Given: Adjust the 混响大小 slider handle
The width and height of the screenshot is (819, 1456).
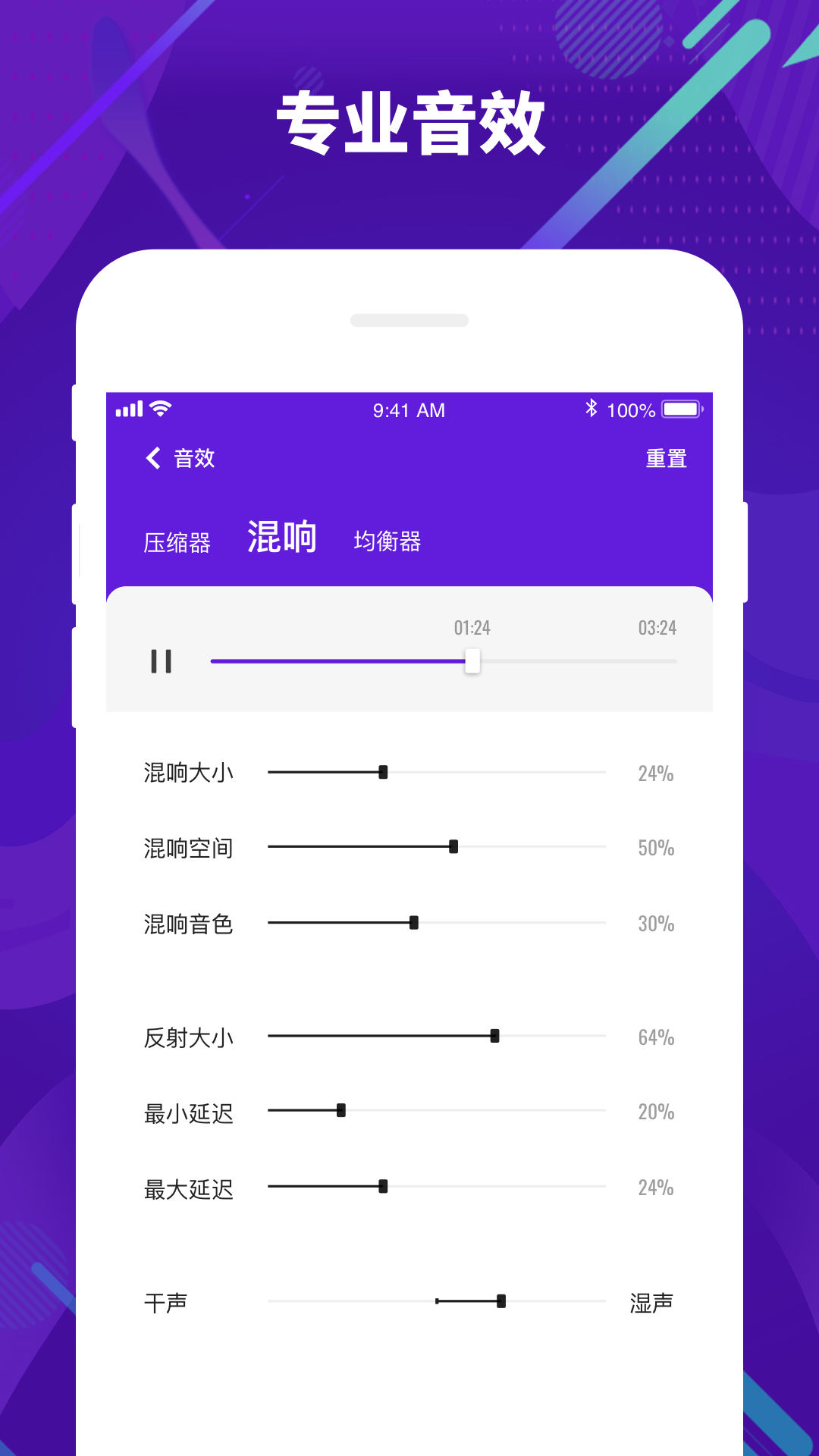Looking at the screenshot, I should pos(382,772).
